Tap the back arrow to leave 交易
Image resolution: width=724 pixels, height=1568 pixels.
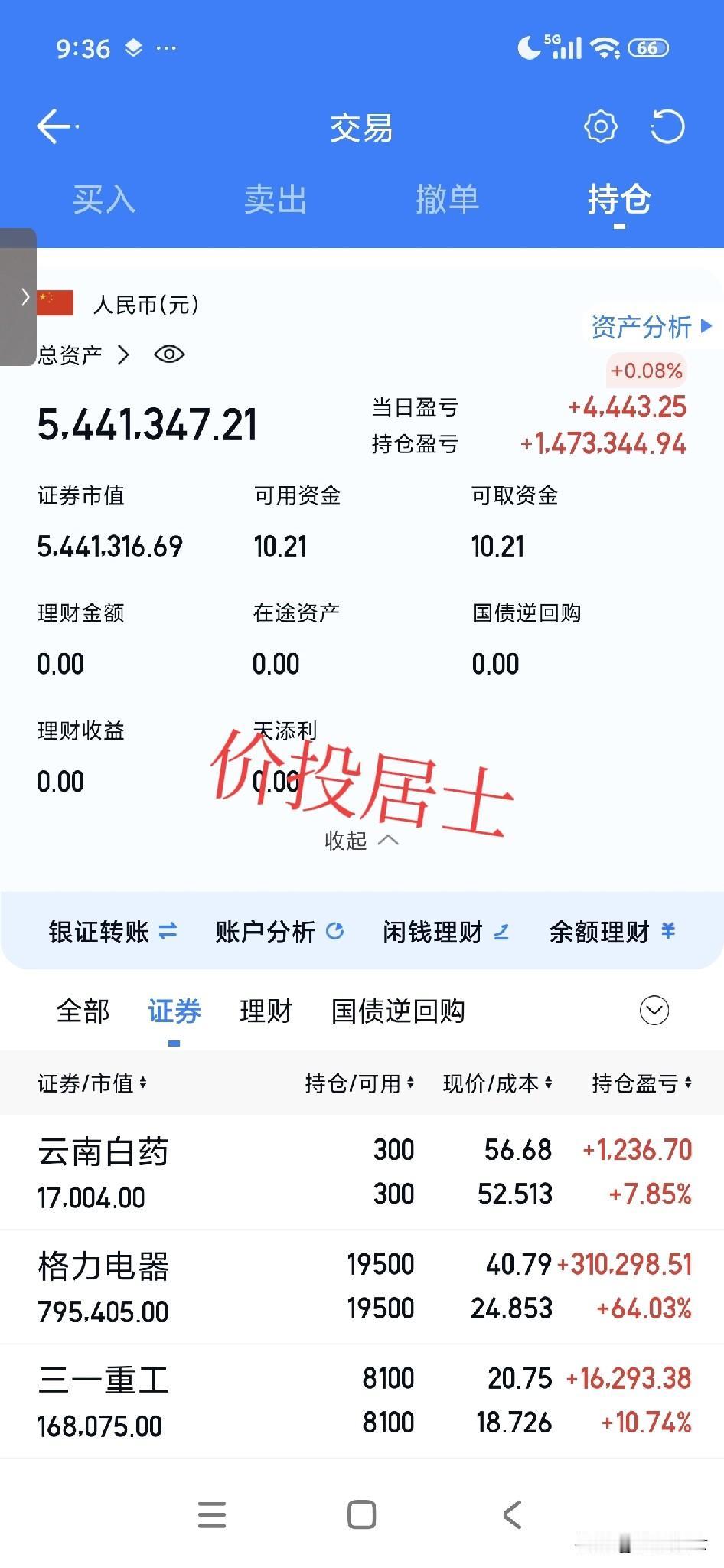[54, 126]
